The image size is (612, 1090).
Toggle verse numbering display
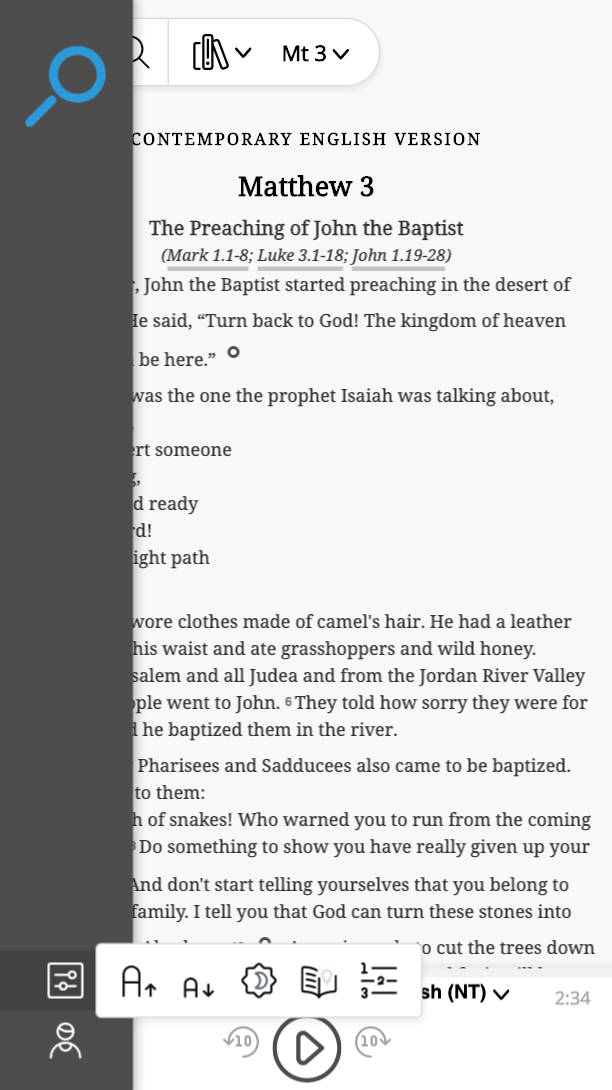point(379,981)
